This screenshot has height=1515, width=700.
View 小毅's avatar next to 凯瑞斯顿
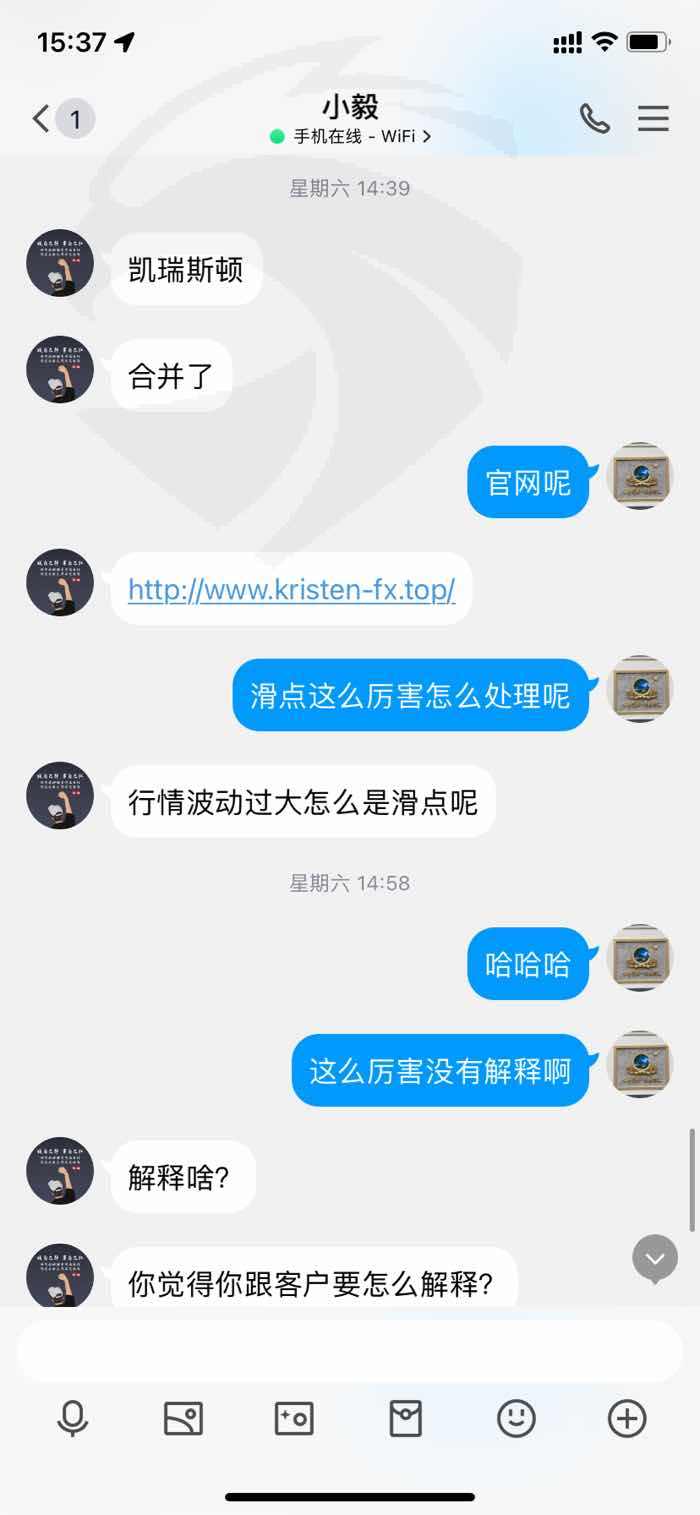coord(60,263)
